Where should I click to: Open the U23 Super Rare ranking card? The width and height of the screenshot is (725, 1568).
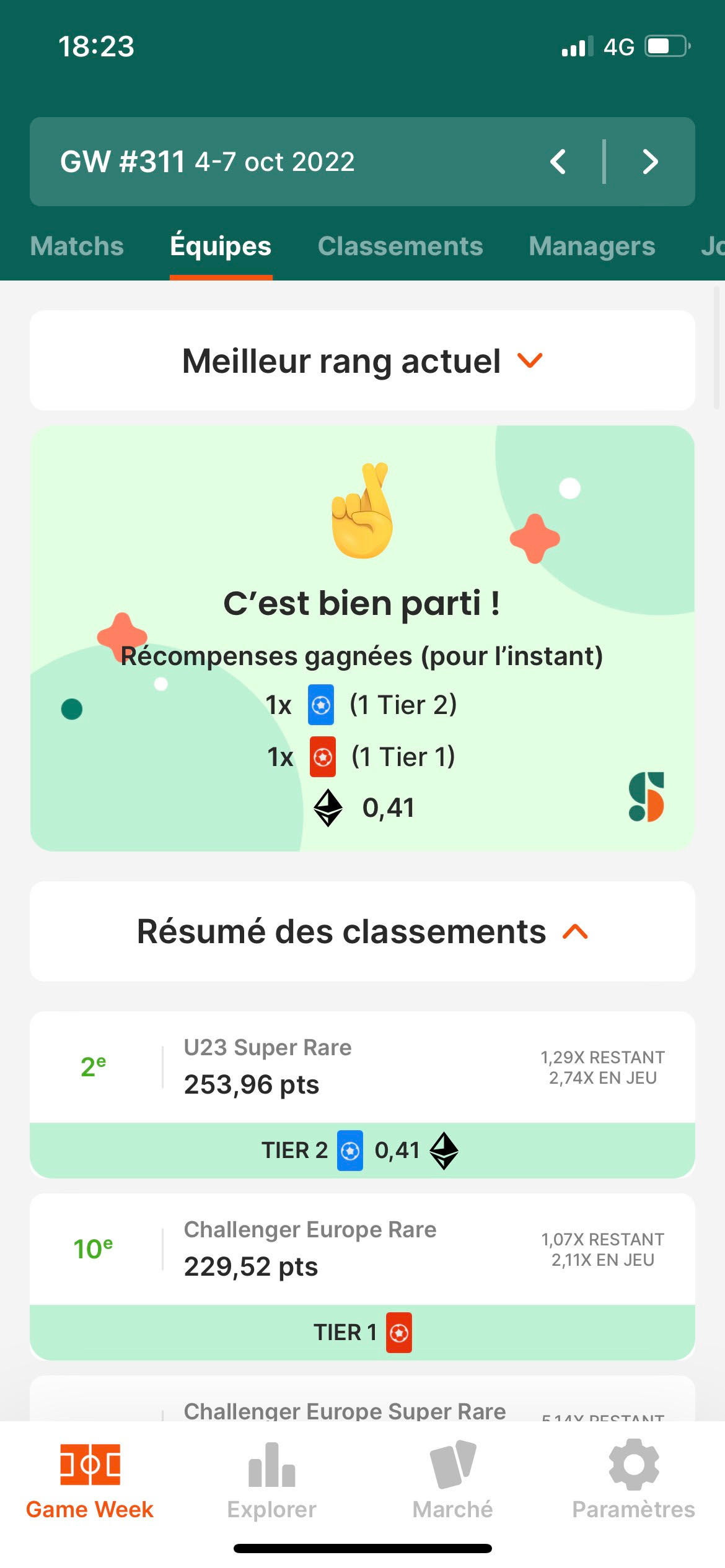(x=362, y=1094)
